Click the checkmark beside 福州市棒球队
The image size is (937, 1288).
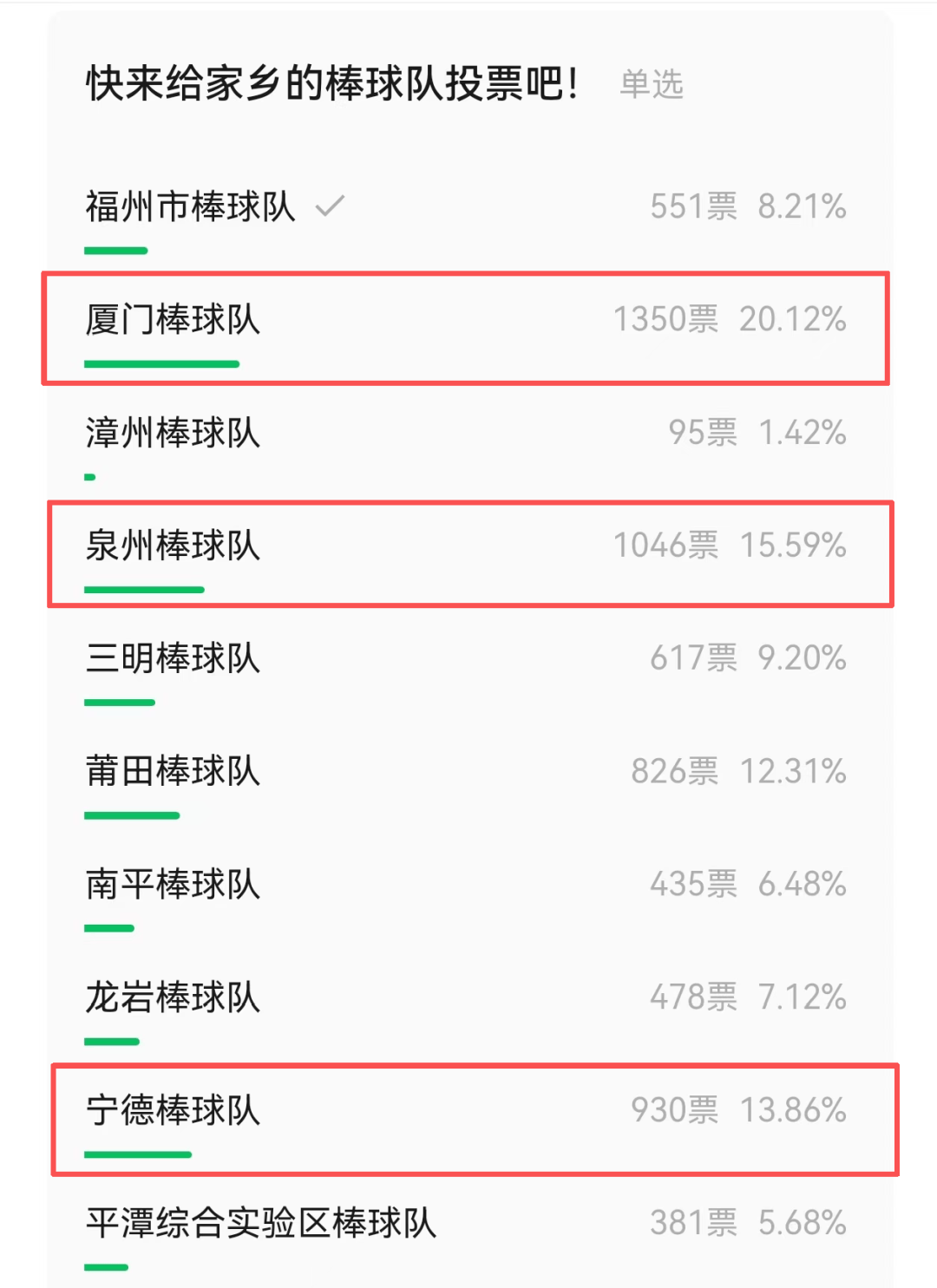[331, 206]
